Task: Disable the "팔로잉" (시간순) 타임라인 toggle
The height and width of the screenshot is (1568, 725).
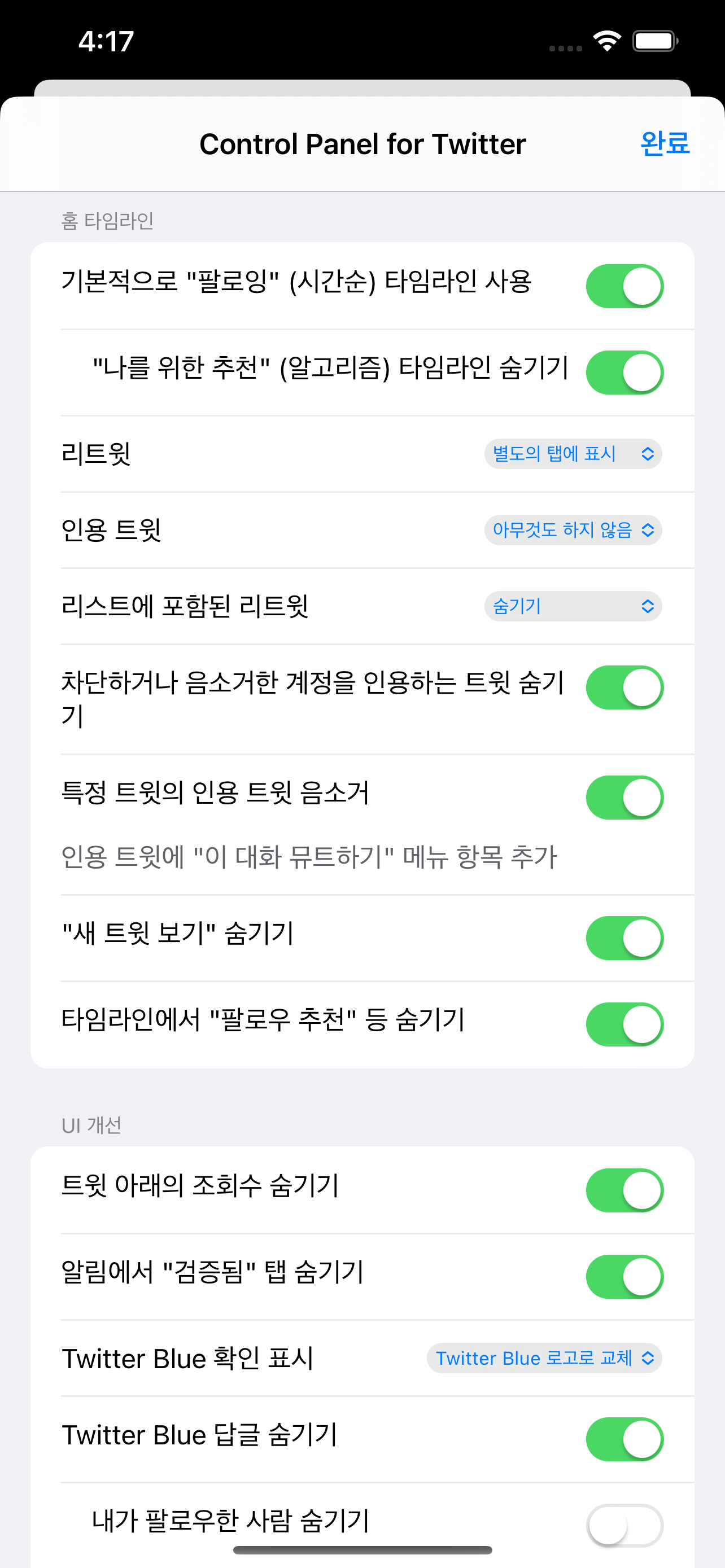Action: click(x=624, y=286)
